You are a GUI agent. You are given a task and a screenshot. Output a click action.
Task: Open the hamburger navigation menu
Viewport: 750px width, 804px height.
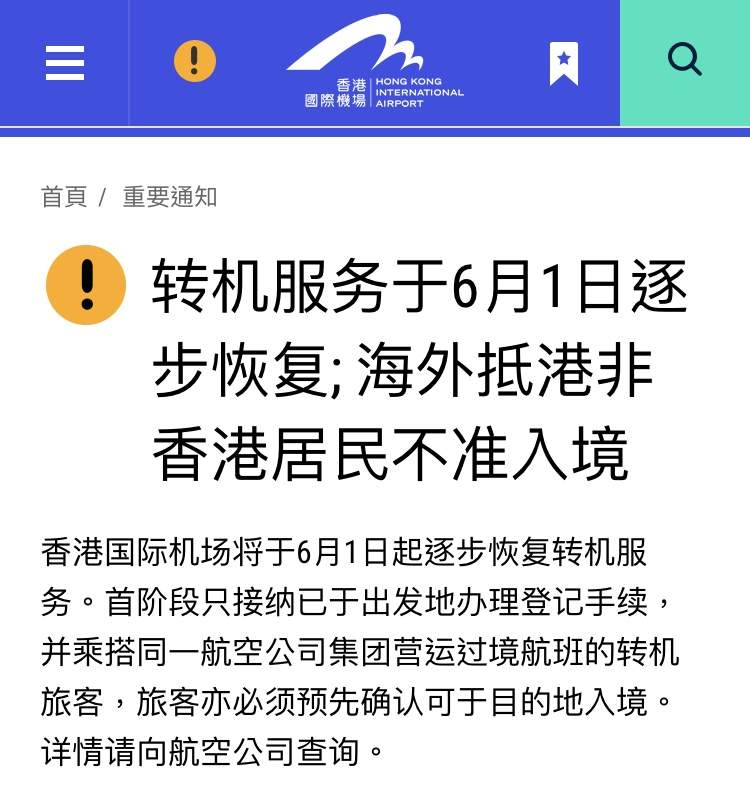tap(65, 63)
